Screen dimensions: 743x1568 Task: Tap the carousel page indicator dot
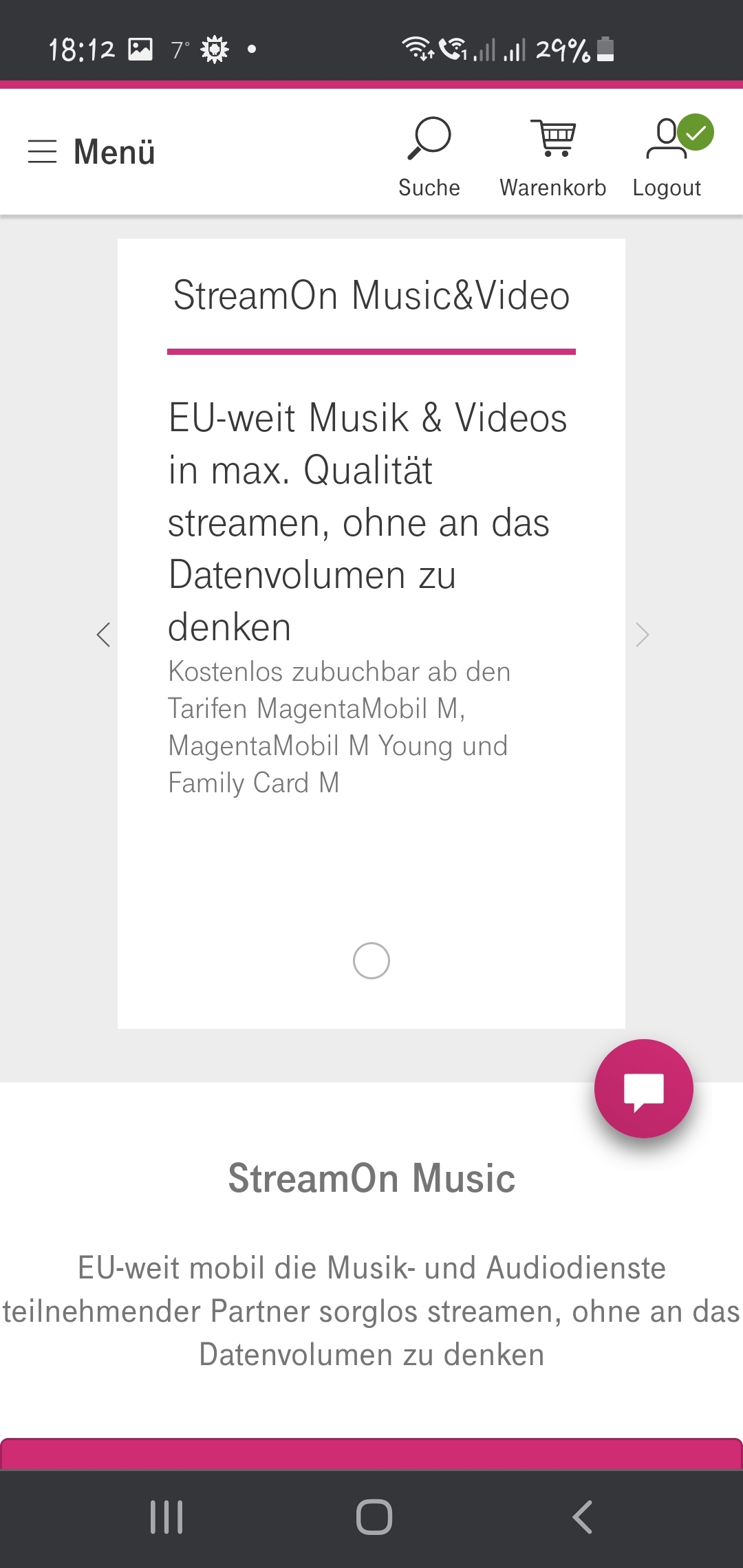pyautogui.click(x=371, y=960)
